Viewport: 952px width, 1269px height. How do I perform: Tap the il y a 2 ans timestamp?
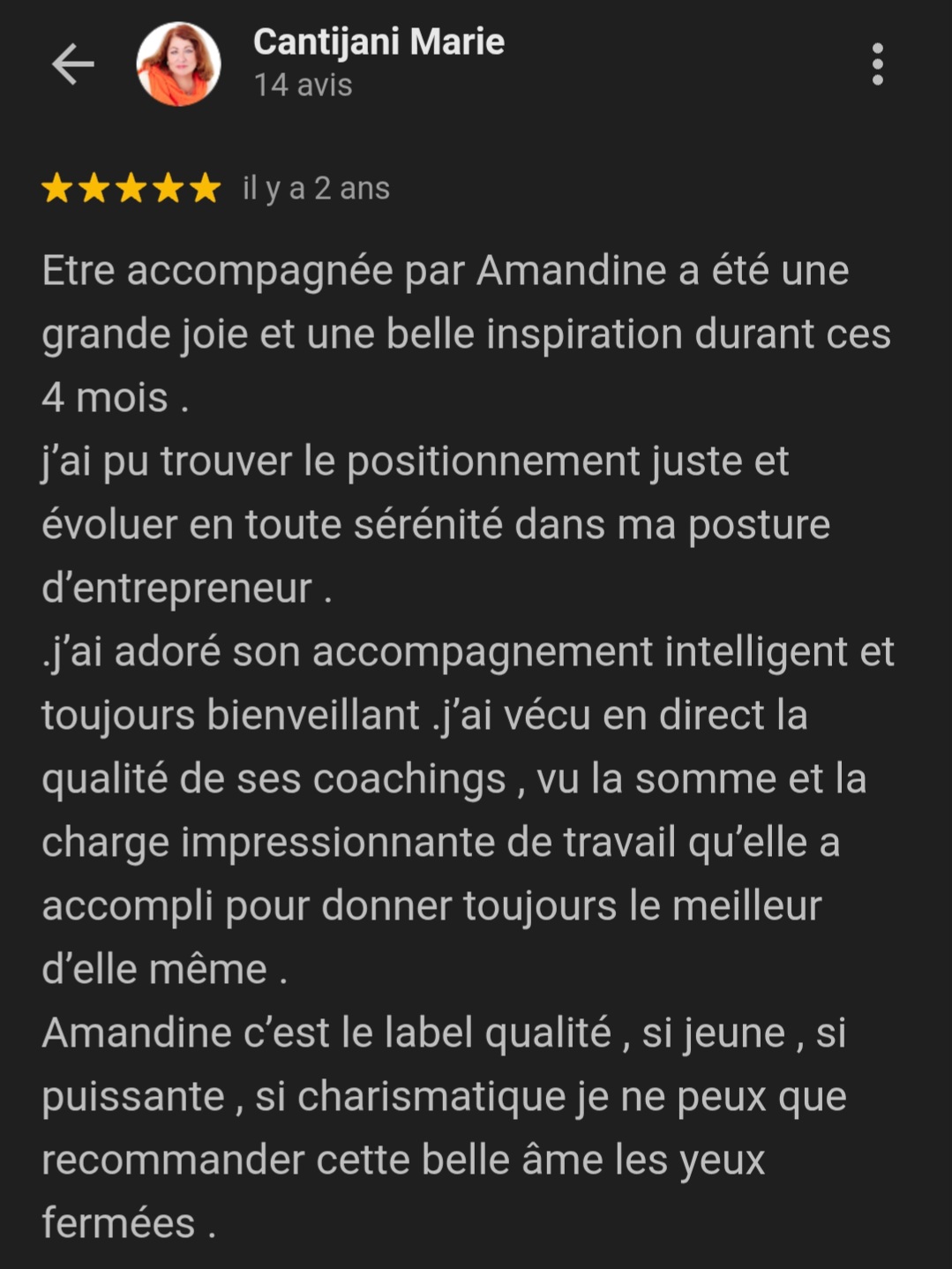317,188
